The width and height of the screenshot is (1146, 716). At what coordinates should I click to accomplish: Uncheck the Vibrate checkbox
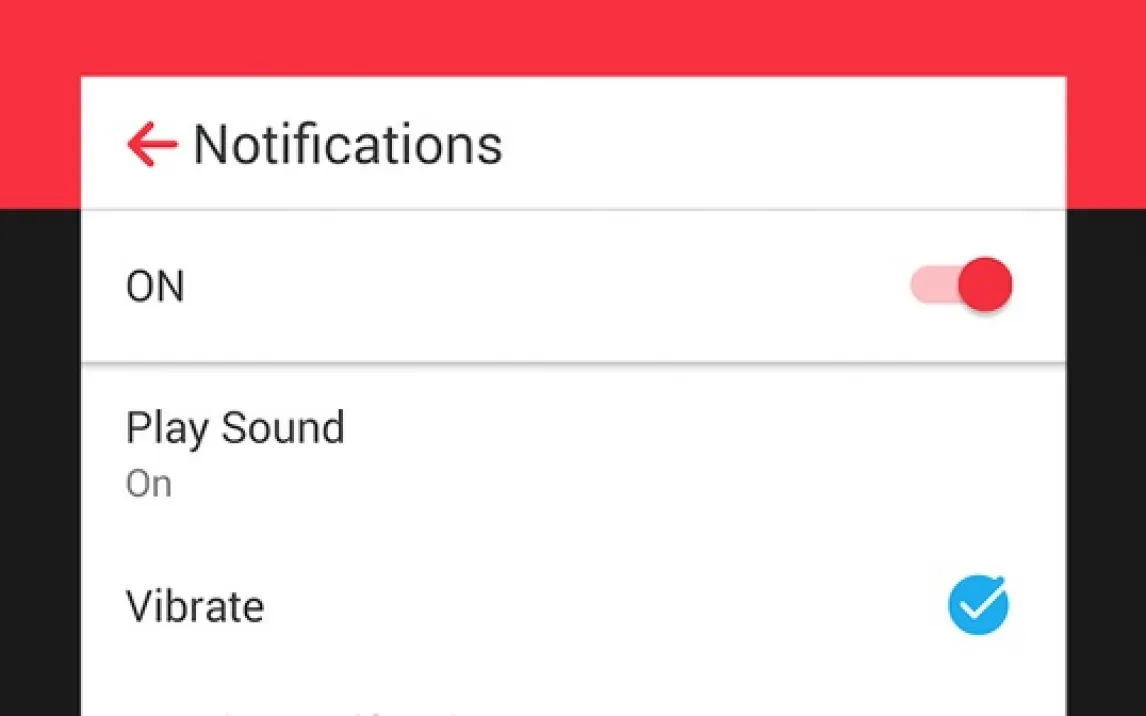point(978,605)
